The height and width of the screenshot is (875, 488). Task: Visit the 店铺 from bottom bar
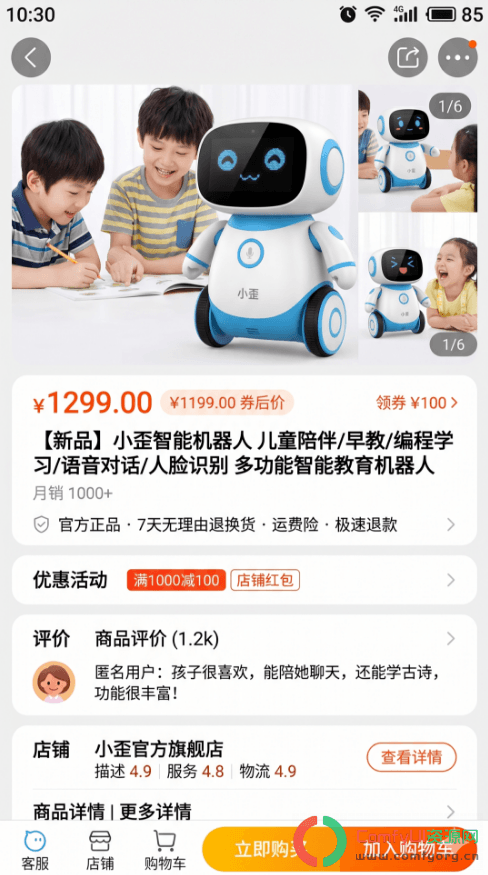(100, 849)
